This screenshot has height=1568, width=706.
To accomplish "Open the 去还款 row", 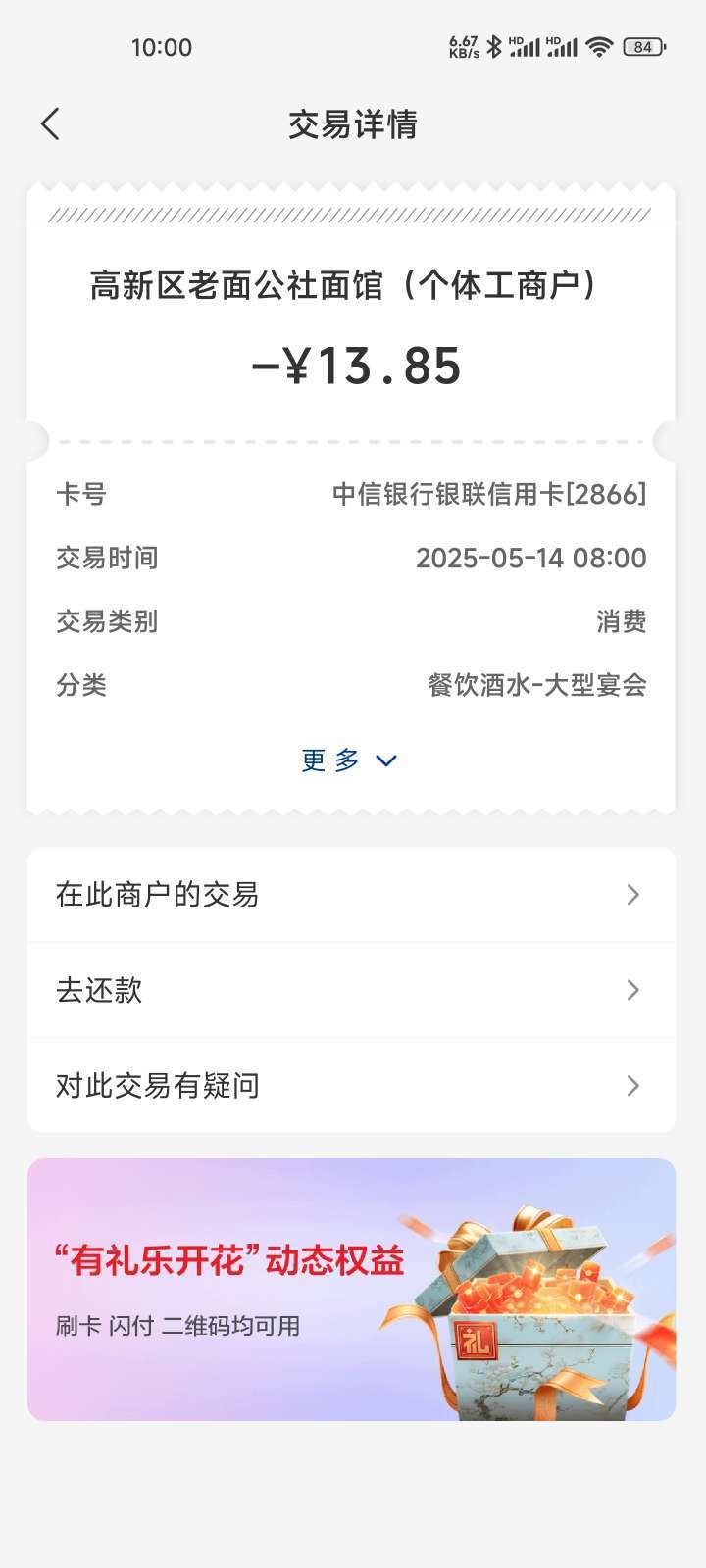I will point(351,990).
